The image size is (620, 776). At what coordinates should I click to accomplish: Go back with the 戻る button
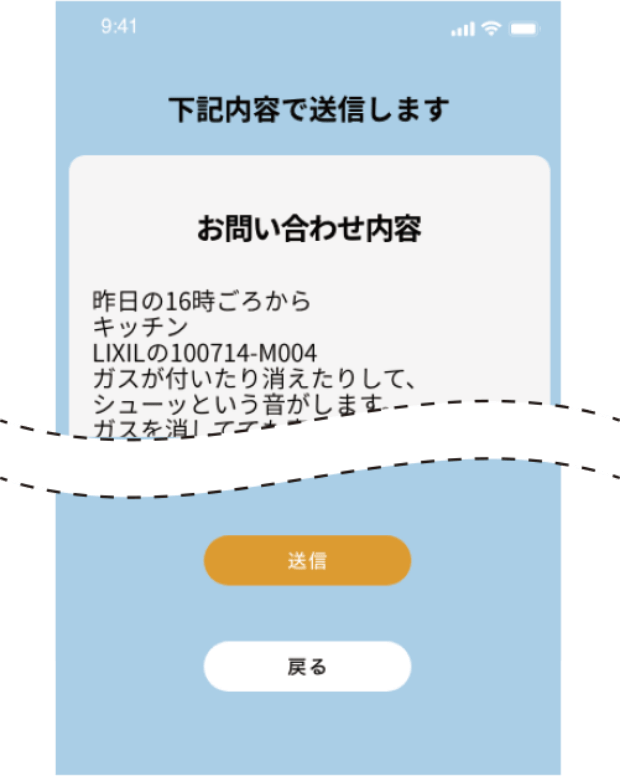[x=307, y=666]
